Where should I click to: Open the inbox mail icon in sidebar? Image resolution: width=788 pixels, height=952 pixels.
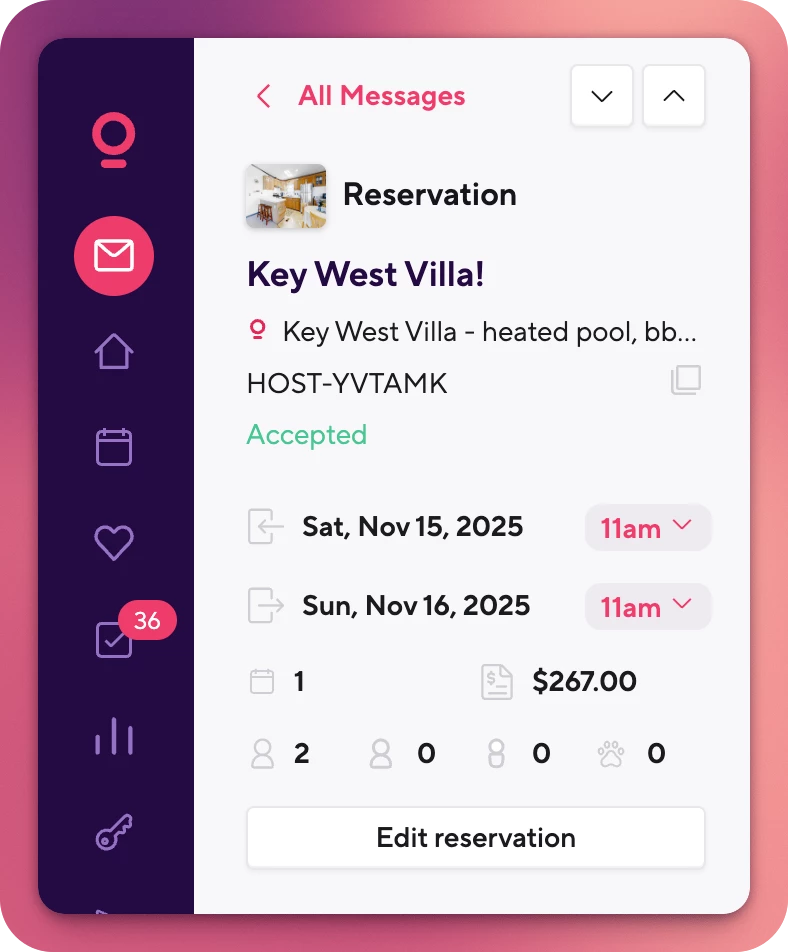(114, 257)
